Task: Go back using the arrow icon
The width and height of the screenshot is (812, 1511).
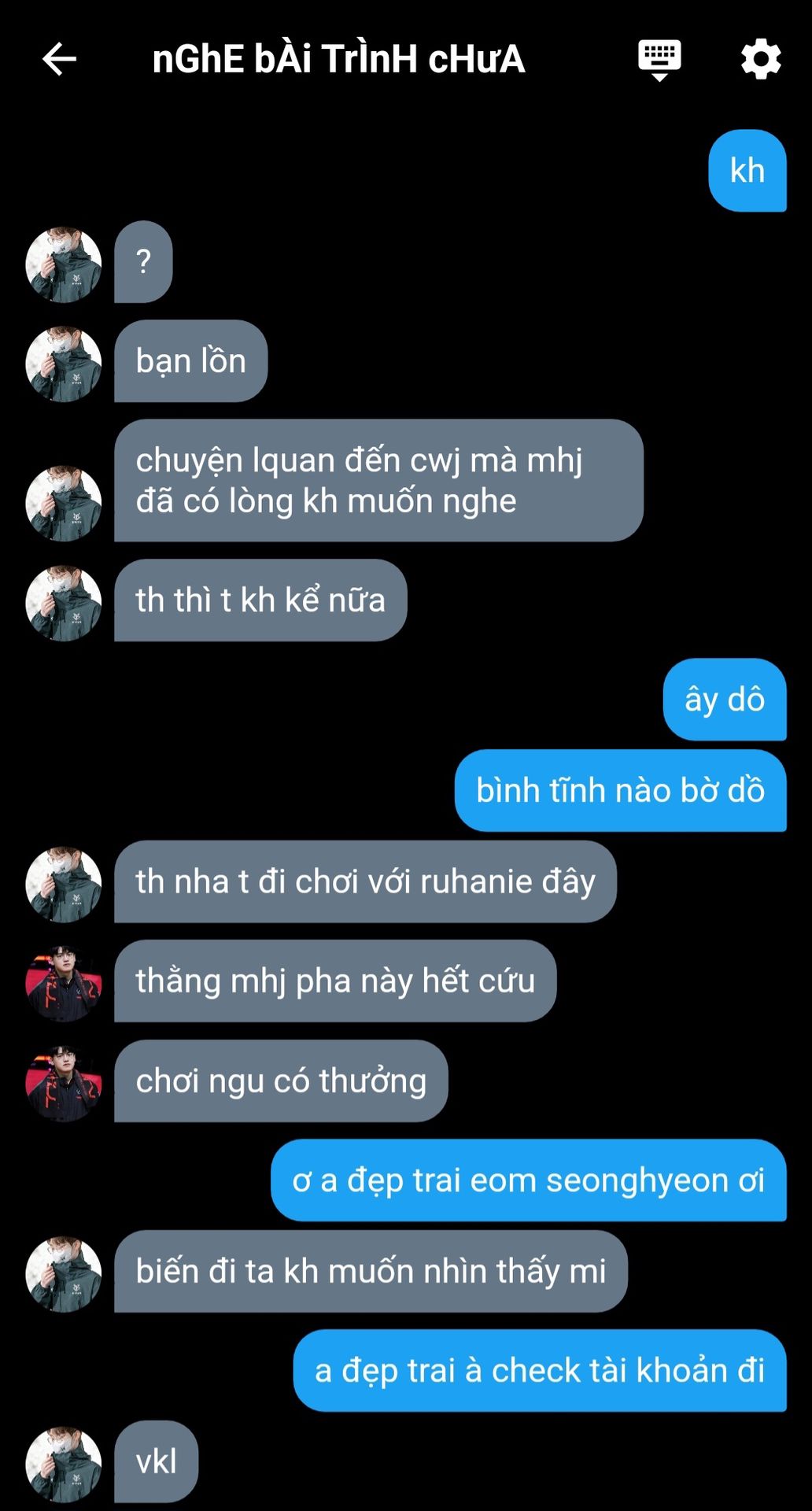Action: pos(59,59)
